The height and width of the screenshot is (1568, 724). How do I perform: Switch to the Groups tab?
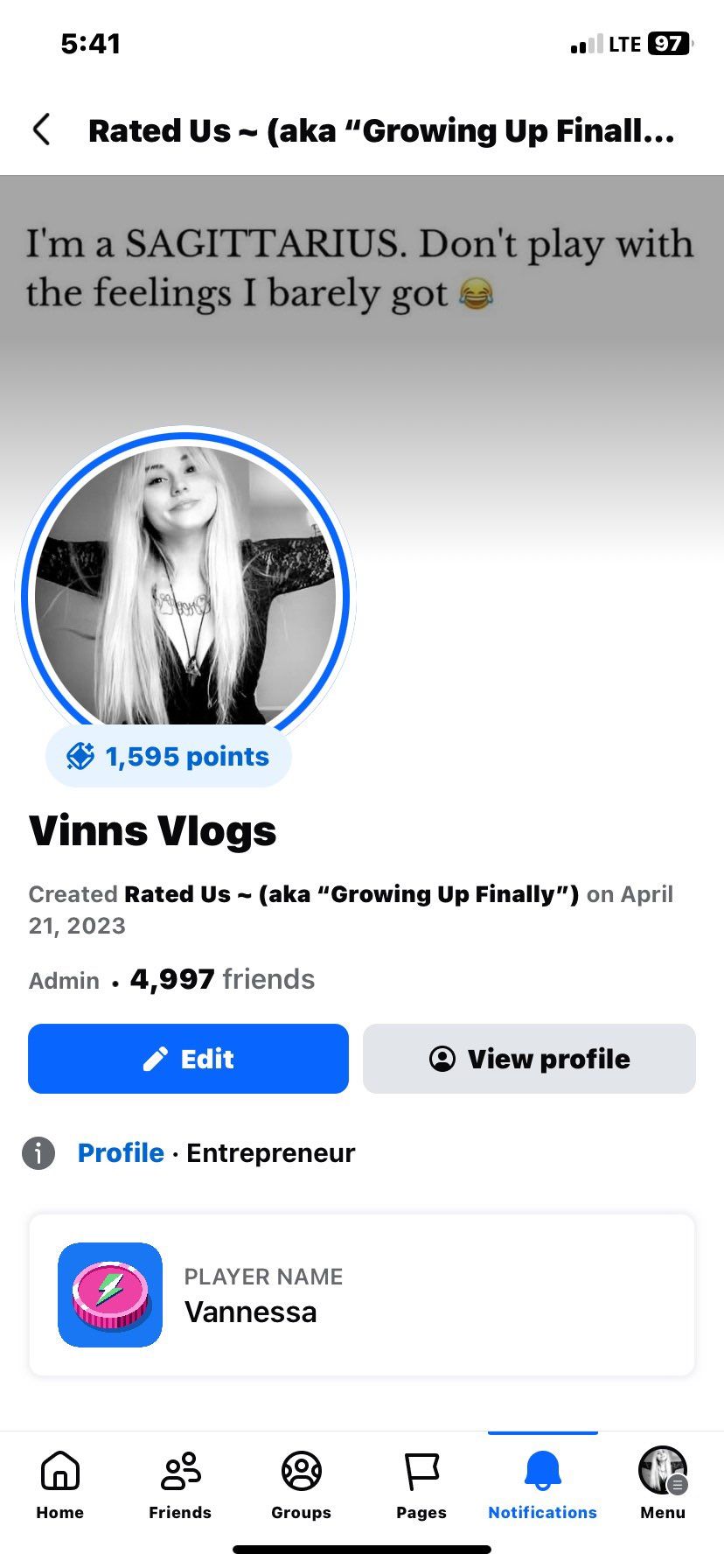coord(301,1483)
